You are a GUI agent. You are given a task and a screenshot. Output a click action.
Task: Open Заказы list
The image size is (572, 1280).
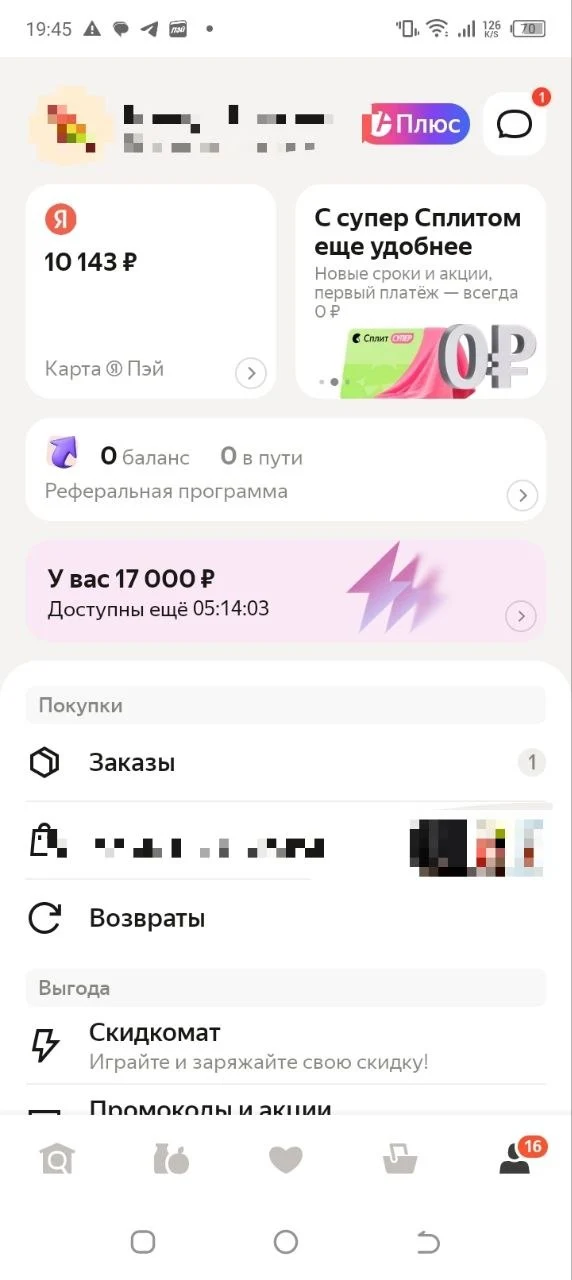pos(286,763)
